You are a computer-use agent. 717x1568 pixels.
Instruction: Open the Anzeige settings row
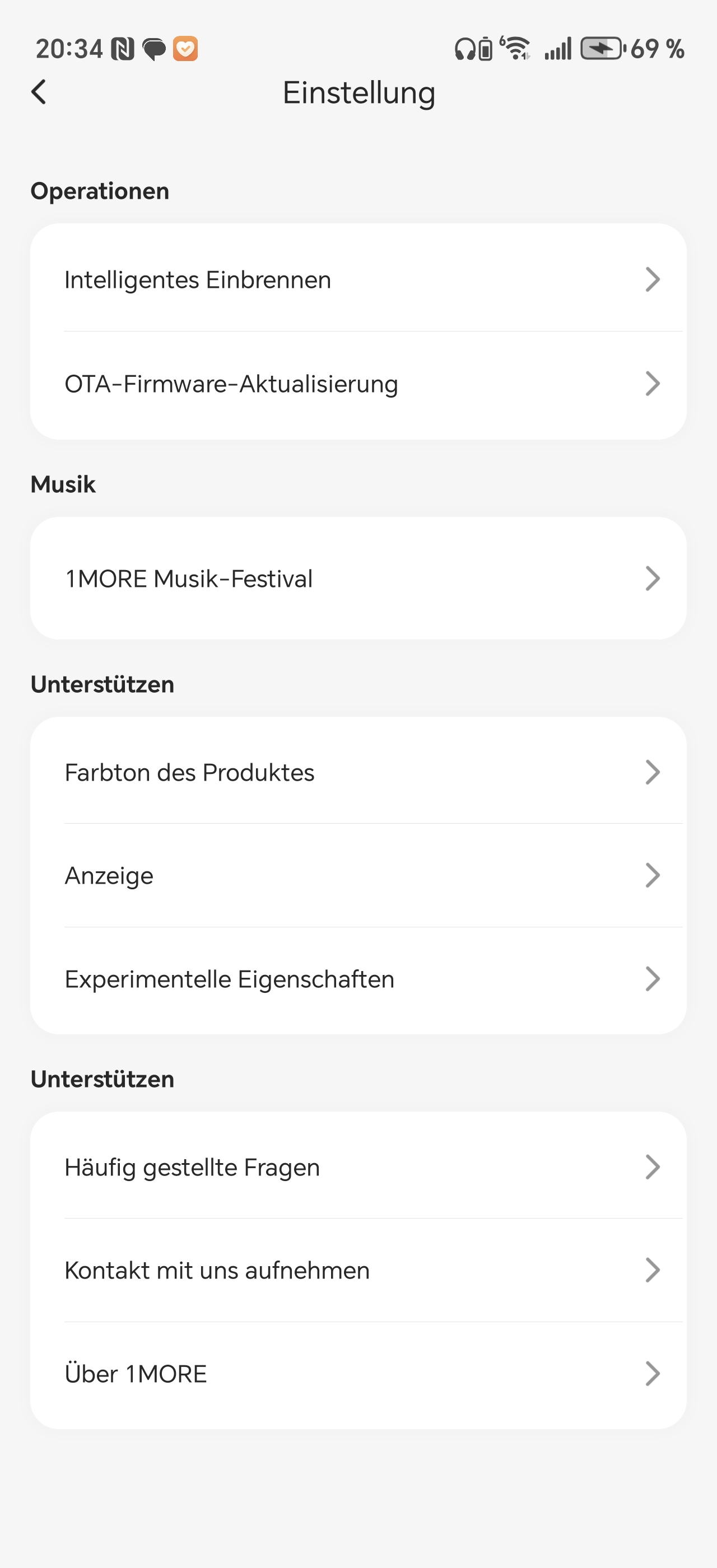click(x=358, y=875)
